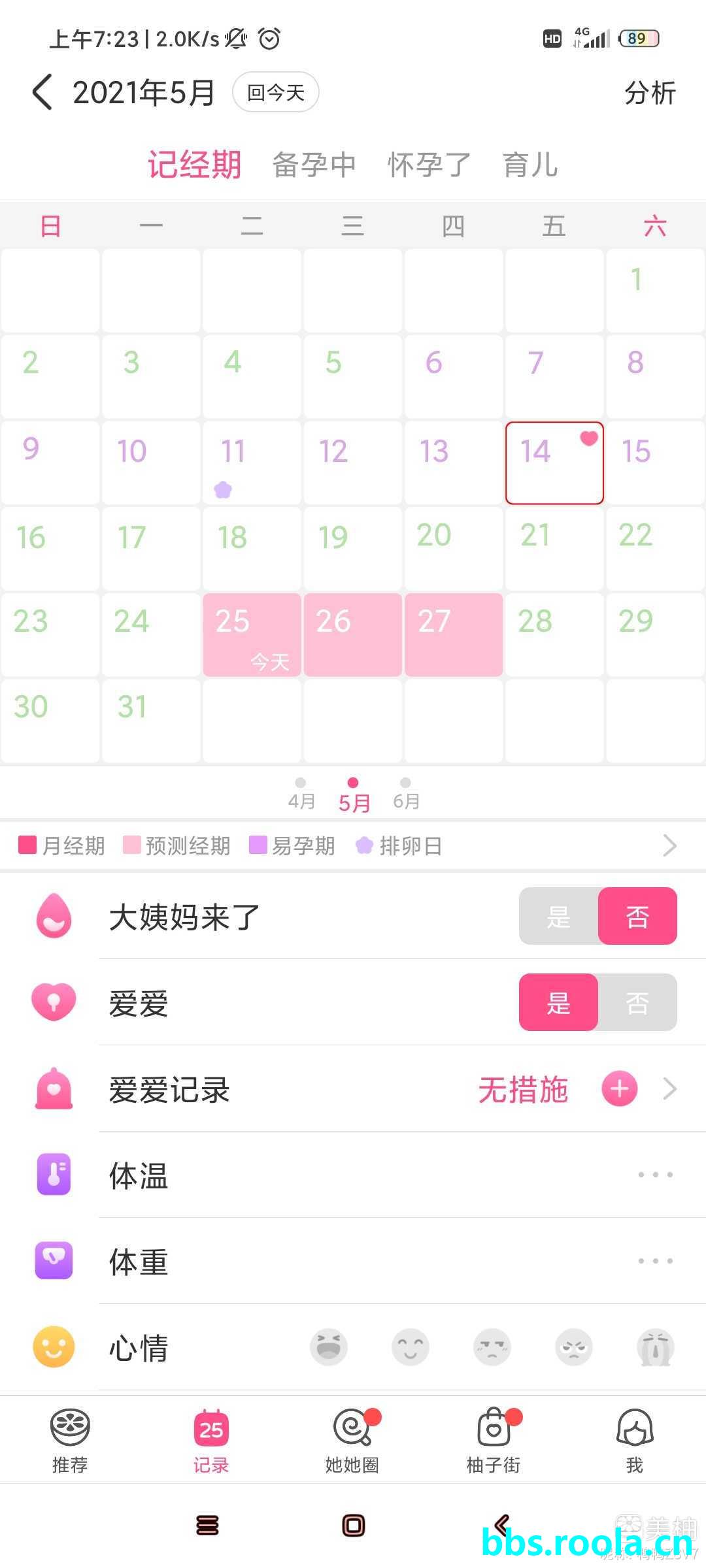Switch to 育儿 mode tab

click(x=530, y=165)
